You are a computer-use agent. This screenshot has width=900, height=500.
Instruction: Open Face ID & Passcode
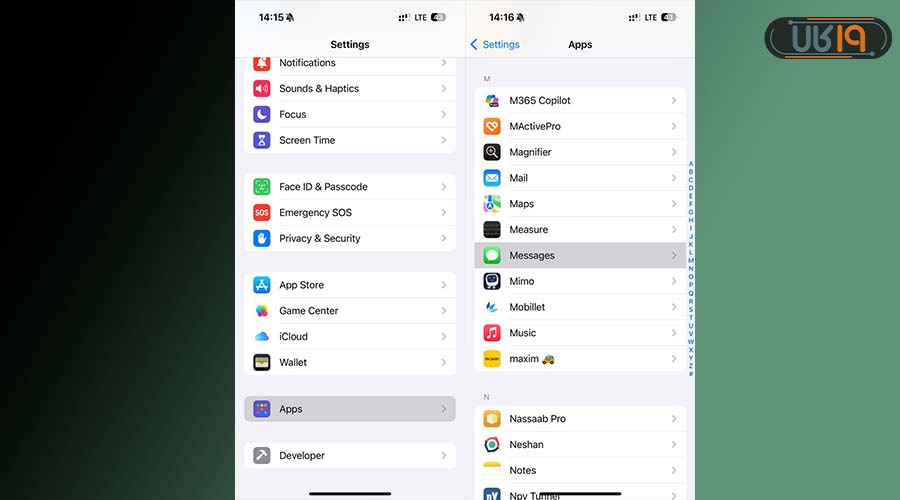click(349, 187)
